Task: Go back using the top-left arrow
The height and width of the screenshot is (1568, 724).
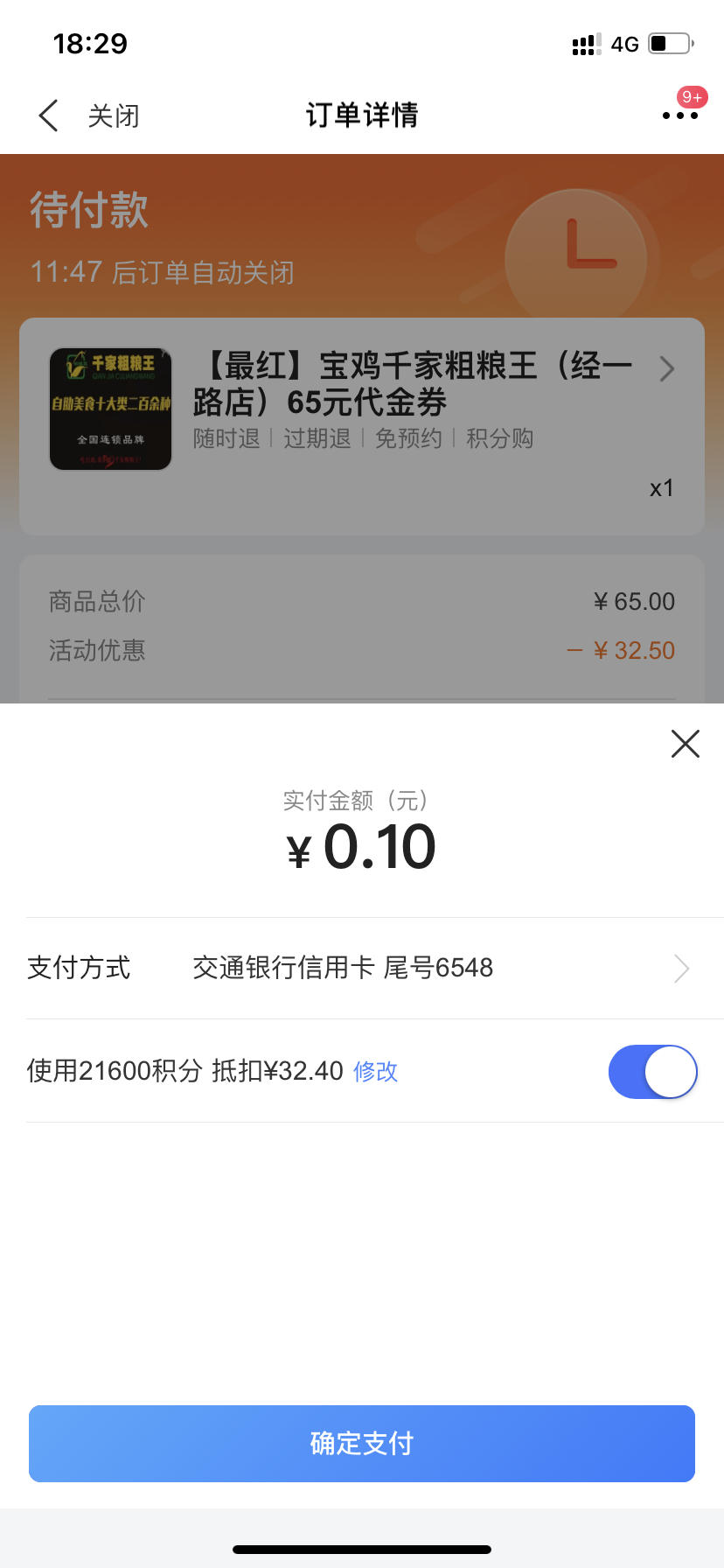Action: click(x=49, y=115)
